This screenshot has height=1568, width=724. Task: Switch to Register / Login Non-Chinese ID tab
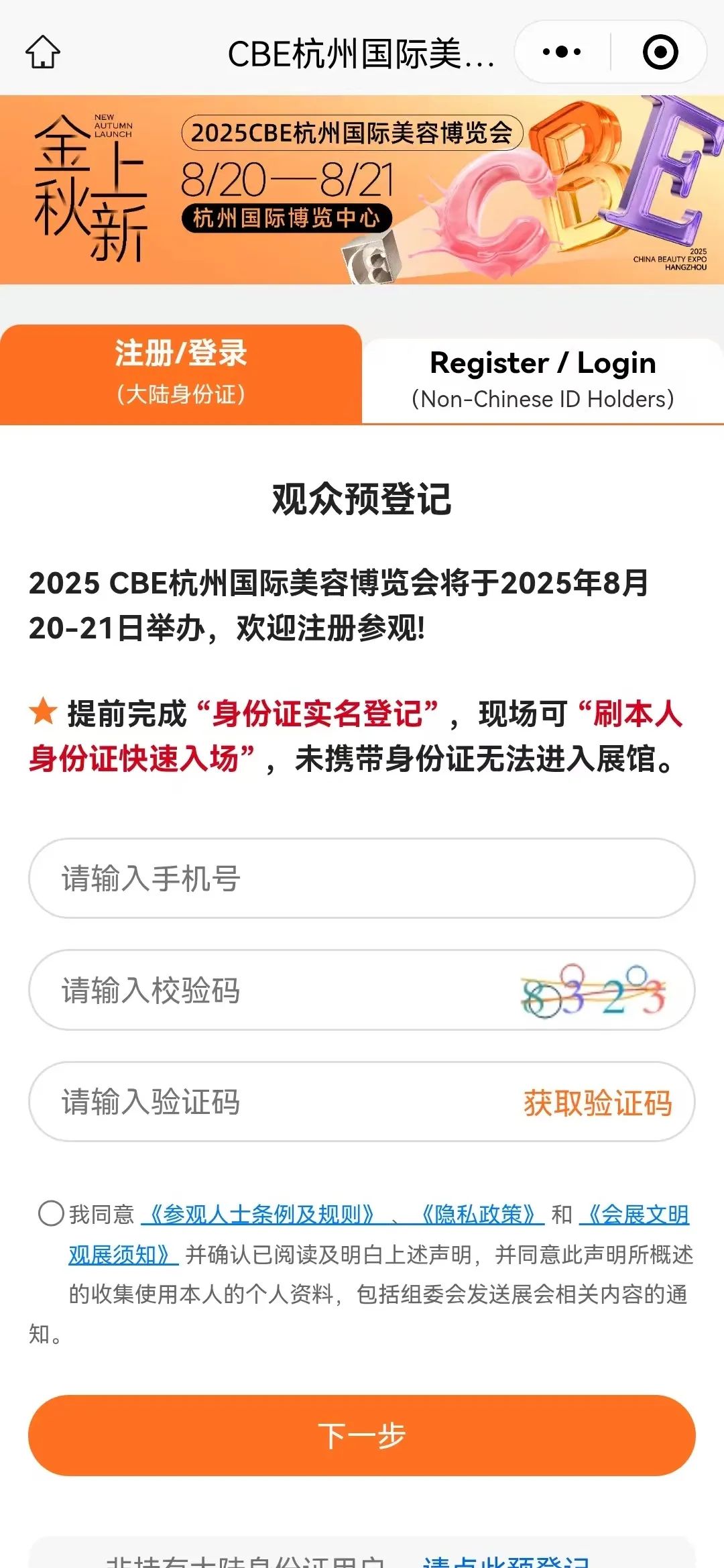click(542, 380)
